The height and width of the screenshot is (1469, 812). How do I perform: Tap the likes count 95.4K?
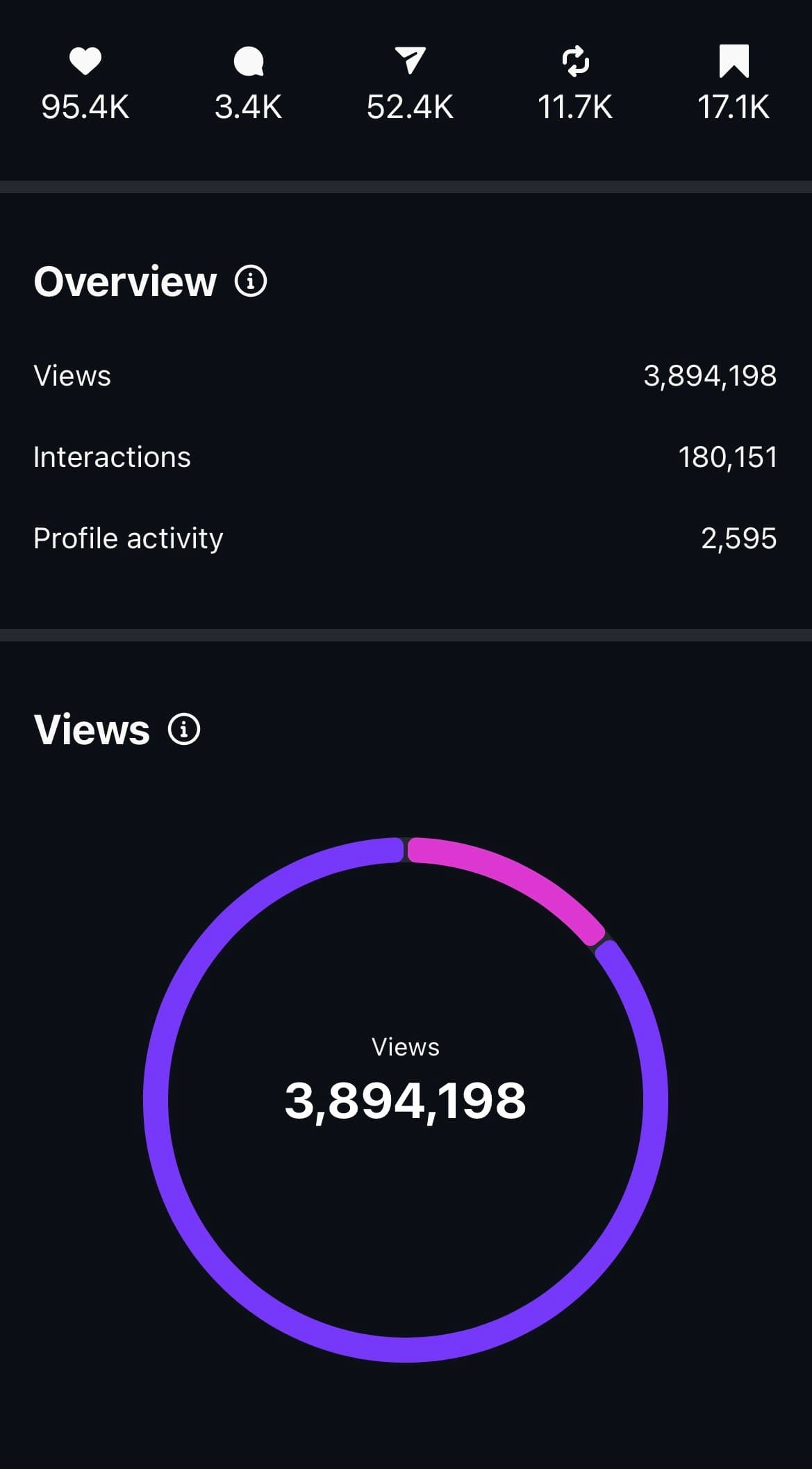(x=83, y=108)
